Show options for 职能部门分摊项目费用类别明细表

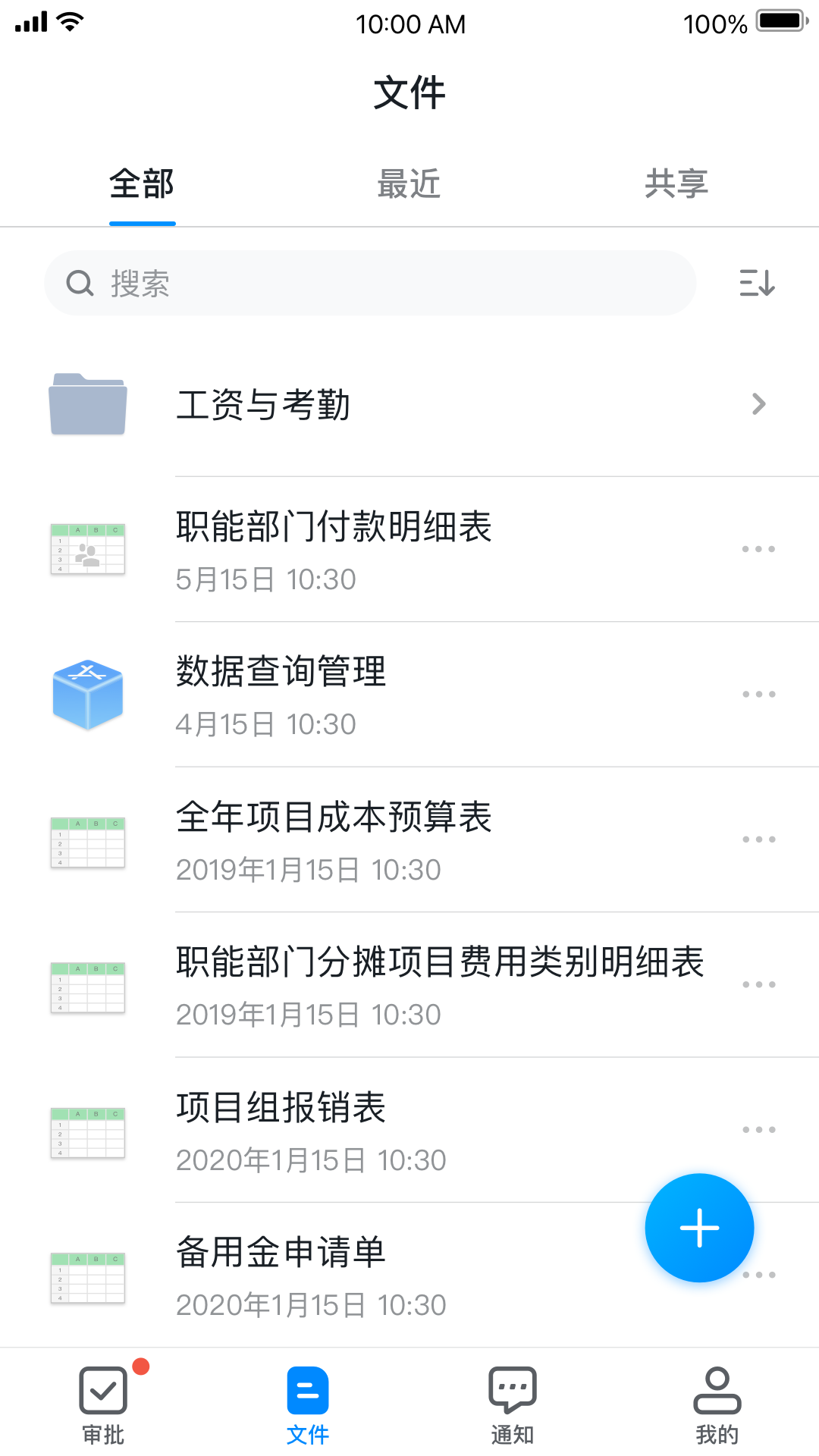click(758, 984)
